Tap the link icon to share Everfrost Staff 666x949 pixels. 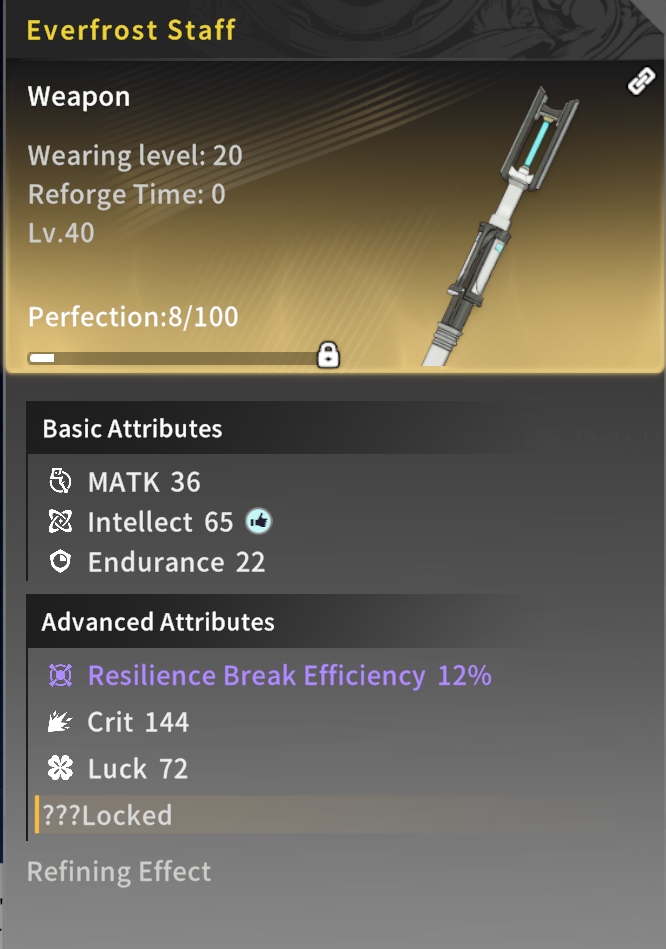tap(641, 81)
